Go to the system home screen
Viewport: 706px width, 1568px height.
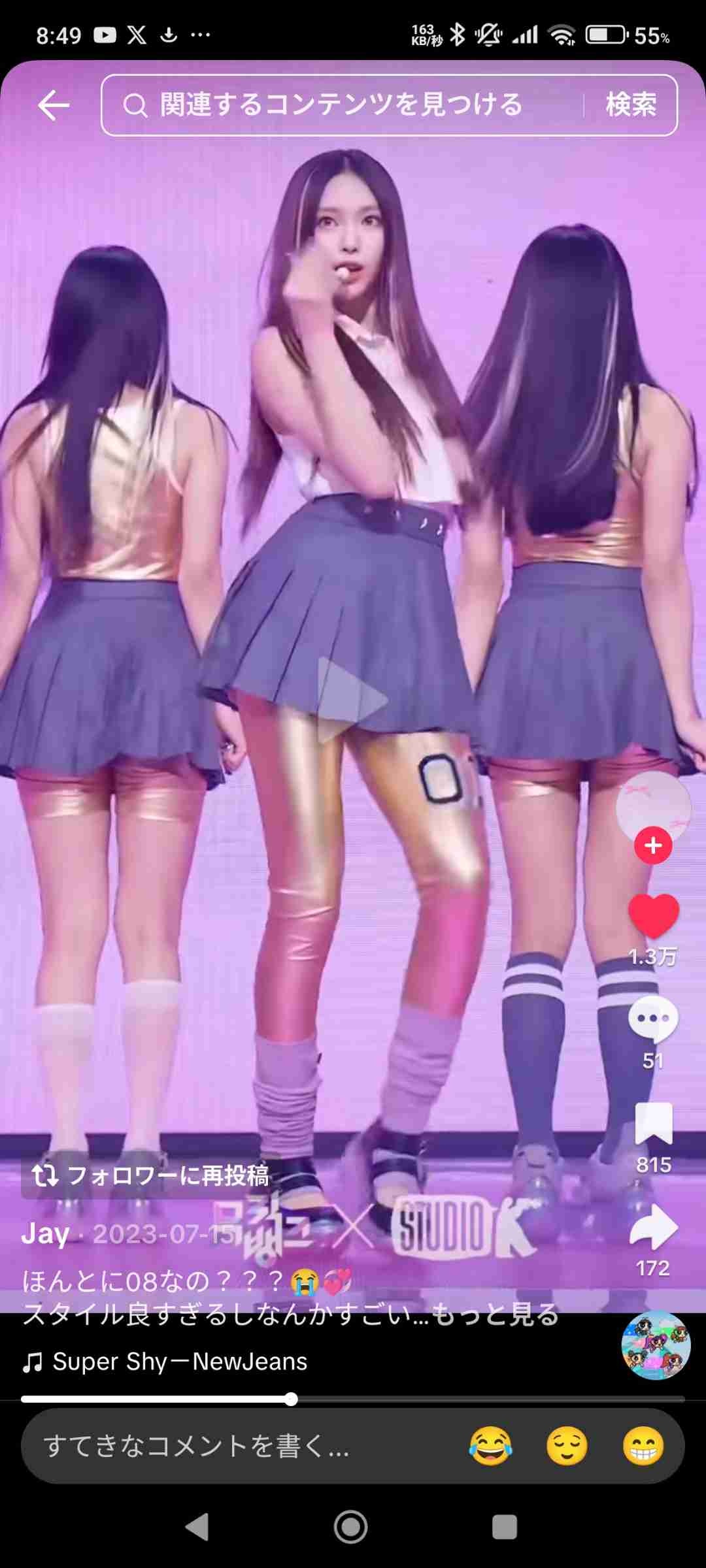[x=351, y=1527]
